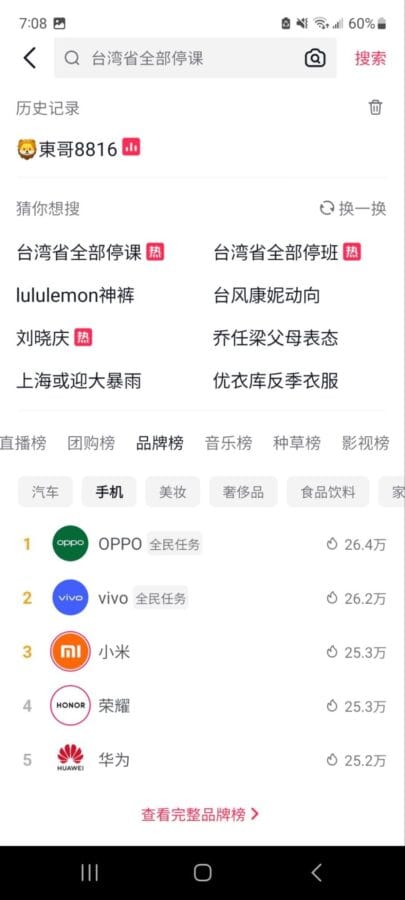
Task: Open camera search icon in search bar
Action: tap(314, 58)
